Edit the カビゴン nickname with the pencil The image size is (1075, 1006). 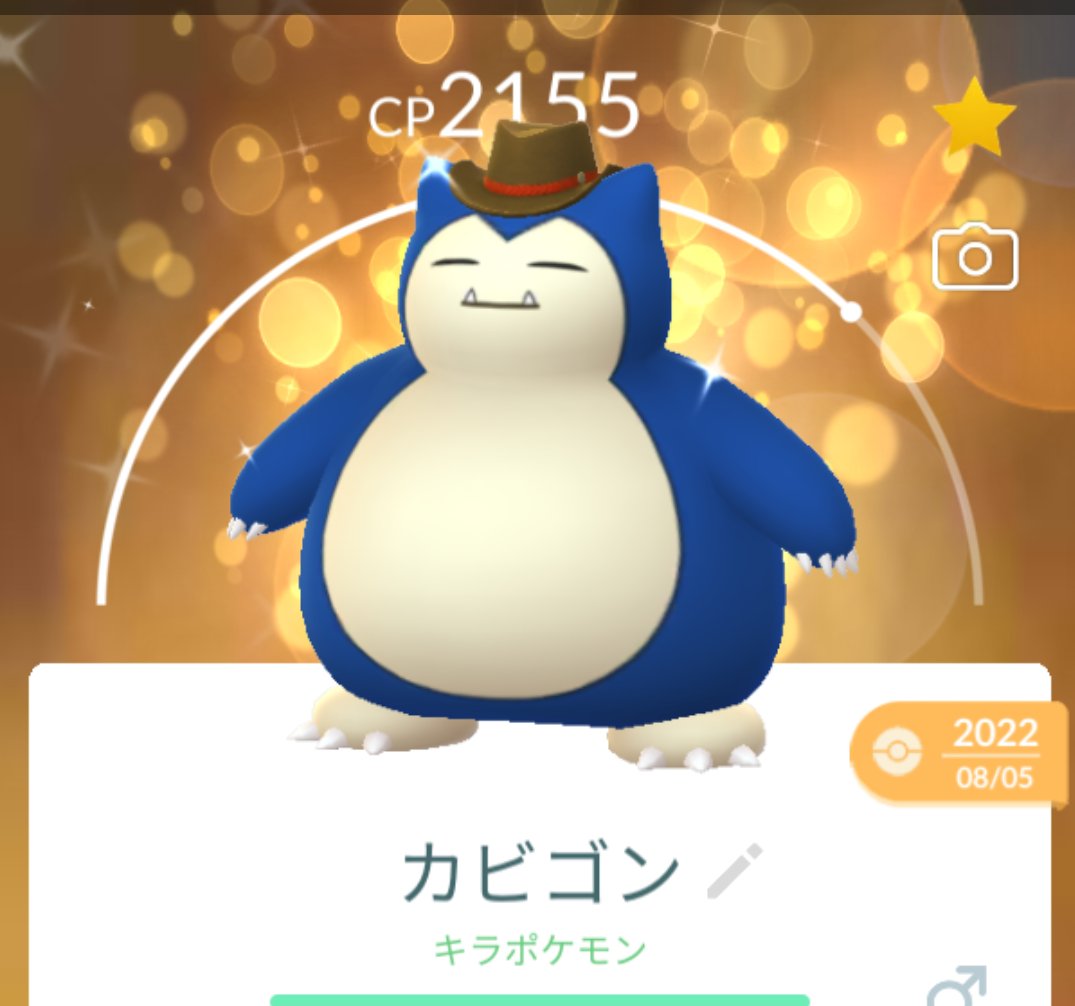click(735, 871)
